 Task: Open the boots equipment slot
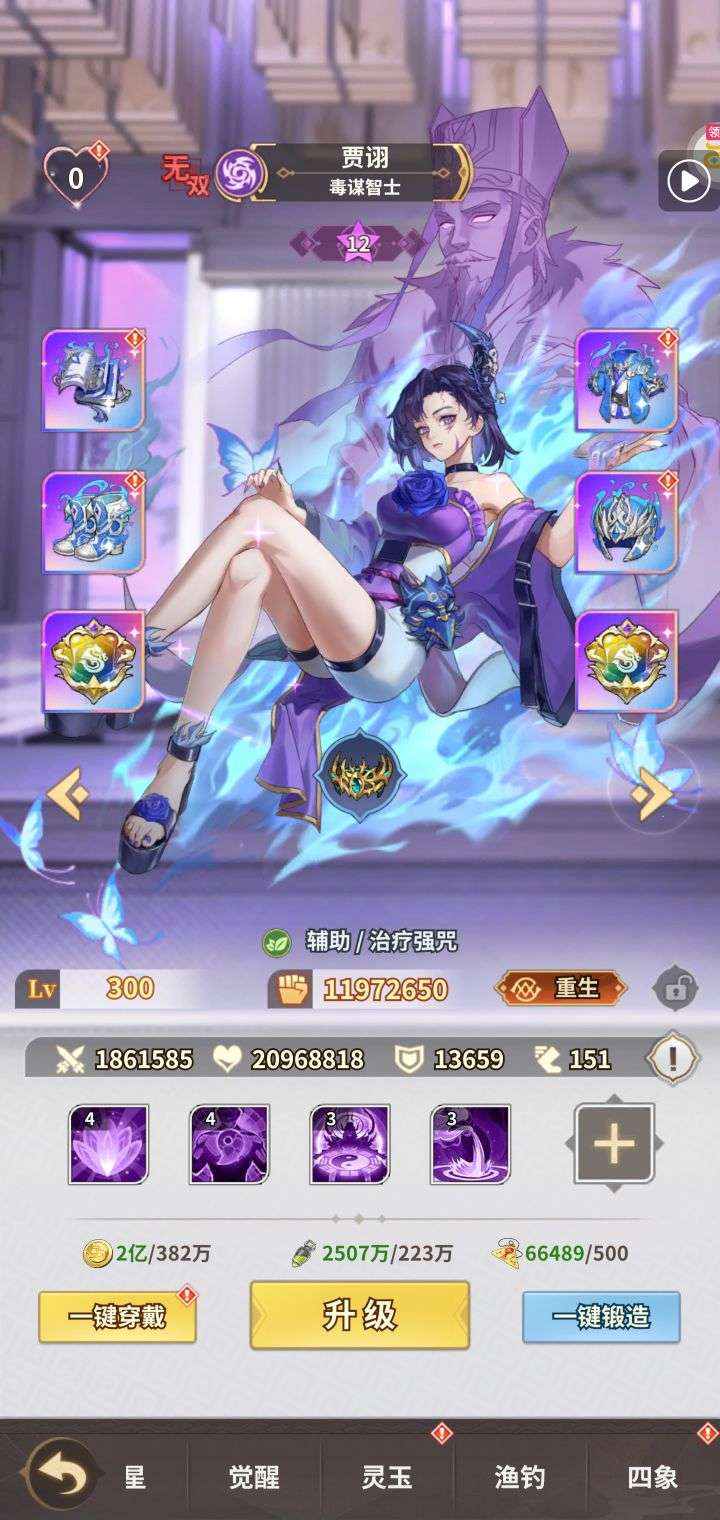93,522
